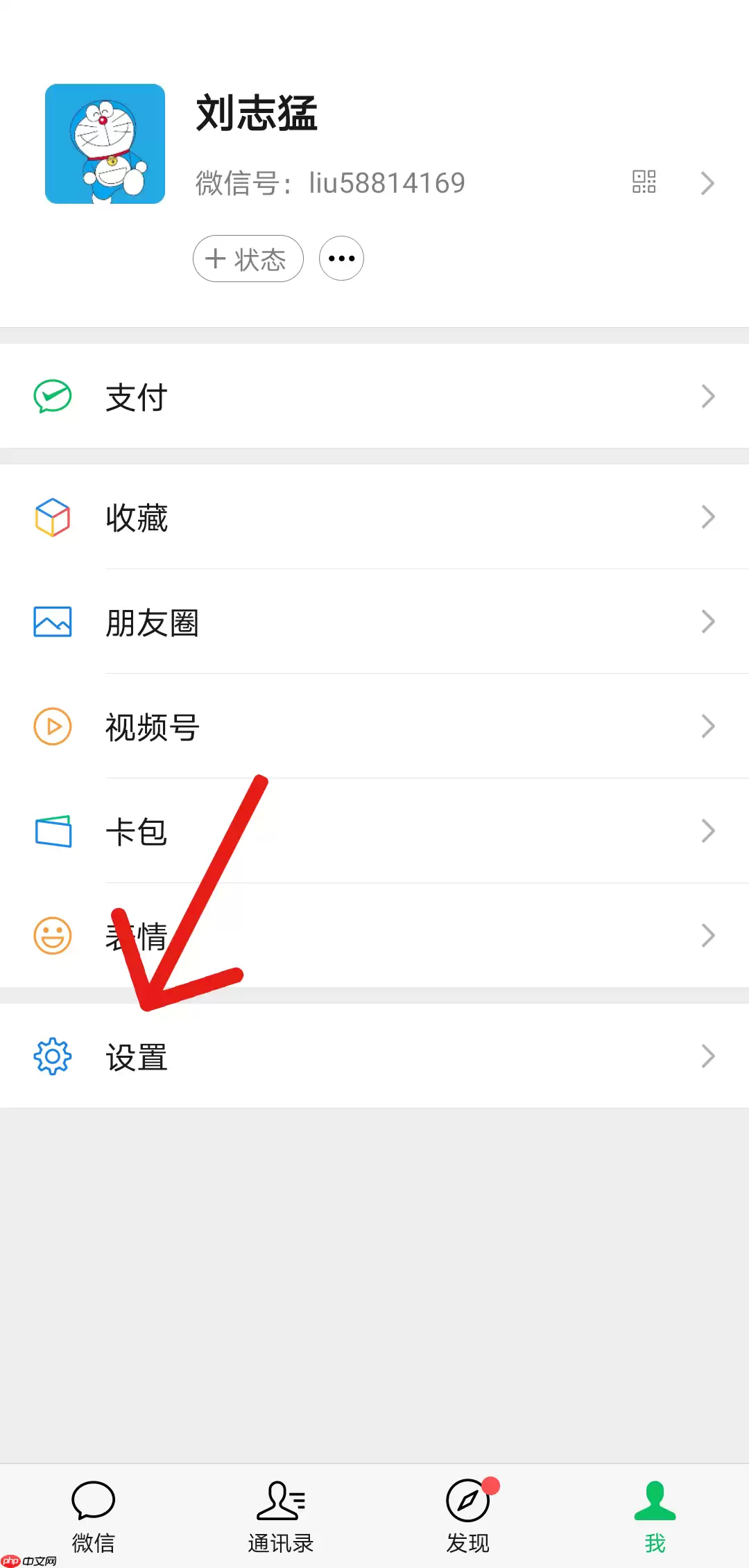Image resolution: width=749 pixels, height=1568 pixels.
Task: Click the Sticker (表情) smiley icon
Action: [52, 935]
